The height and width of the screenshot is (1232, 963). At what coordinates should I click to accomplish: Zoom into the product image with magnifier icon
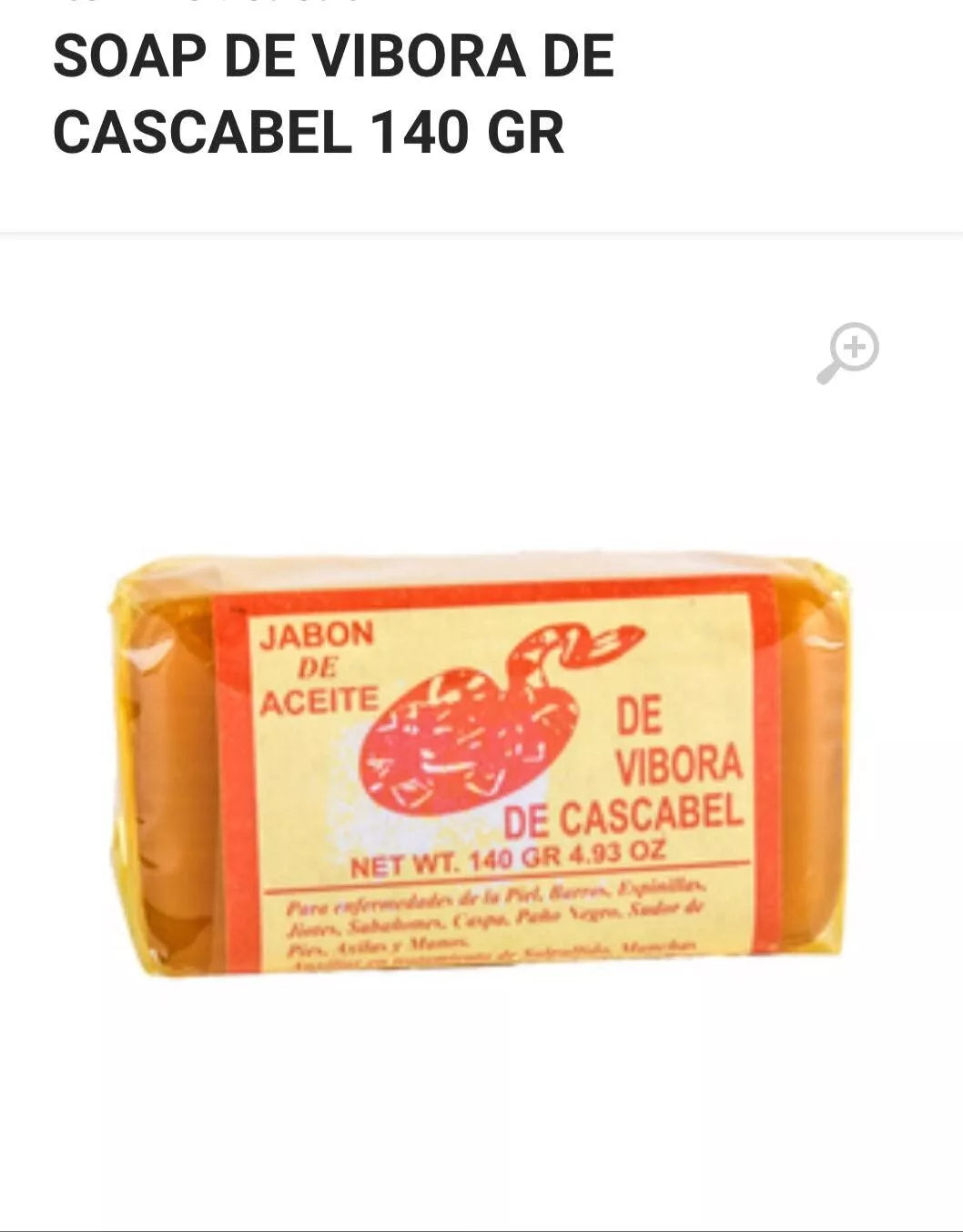click(x=847, y=352)
